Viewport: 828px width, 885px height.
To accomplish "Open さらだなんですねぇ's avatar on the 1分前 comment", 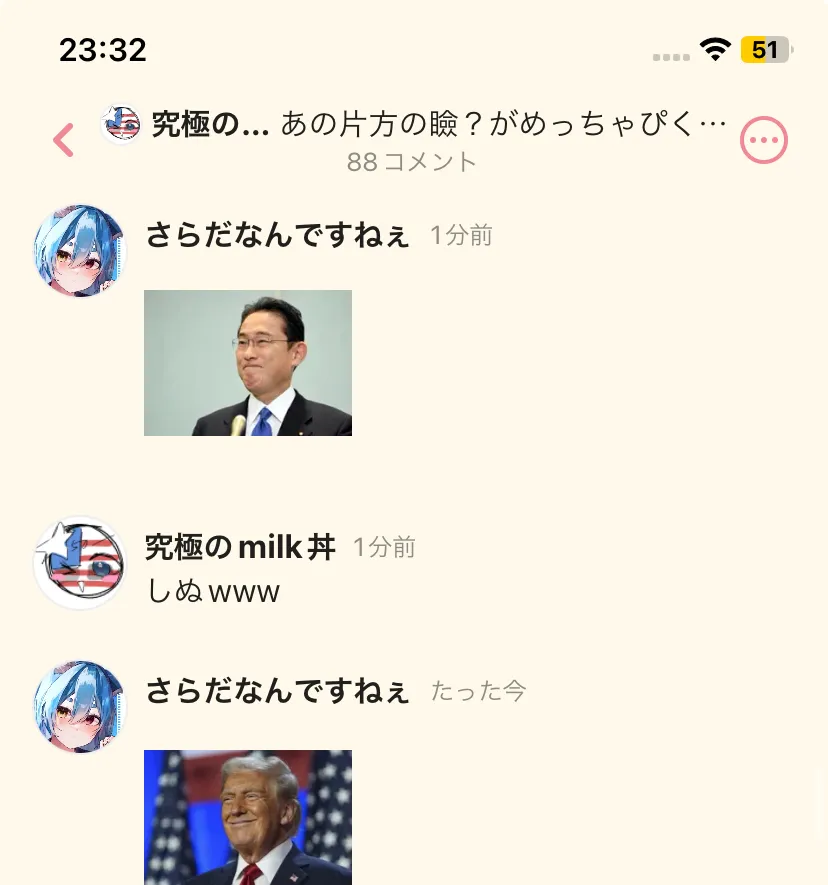I will click(80, 251).
